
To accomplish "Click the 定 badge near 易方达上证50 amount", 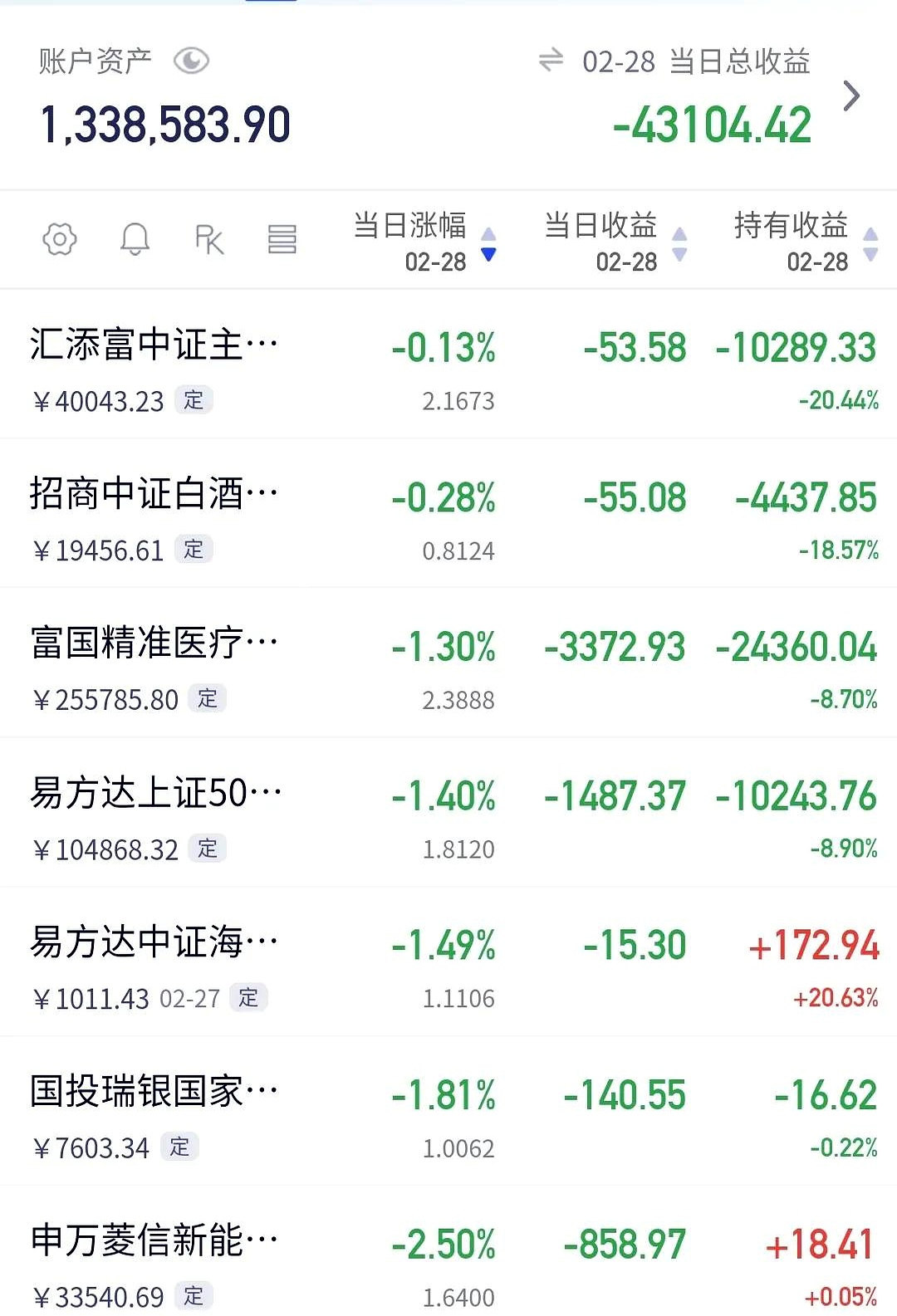I will coord(208,849).
